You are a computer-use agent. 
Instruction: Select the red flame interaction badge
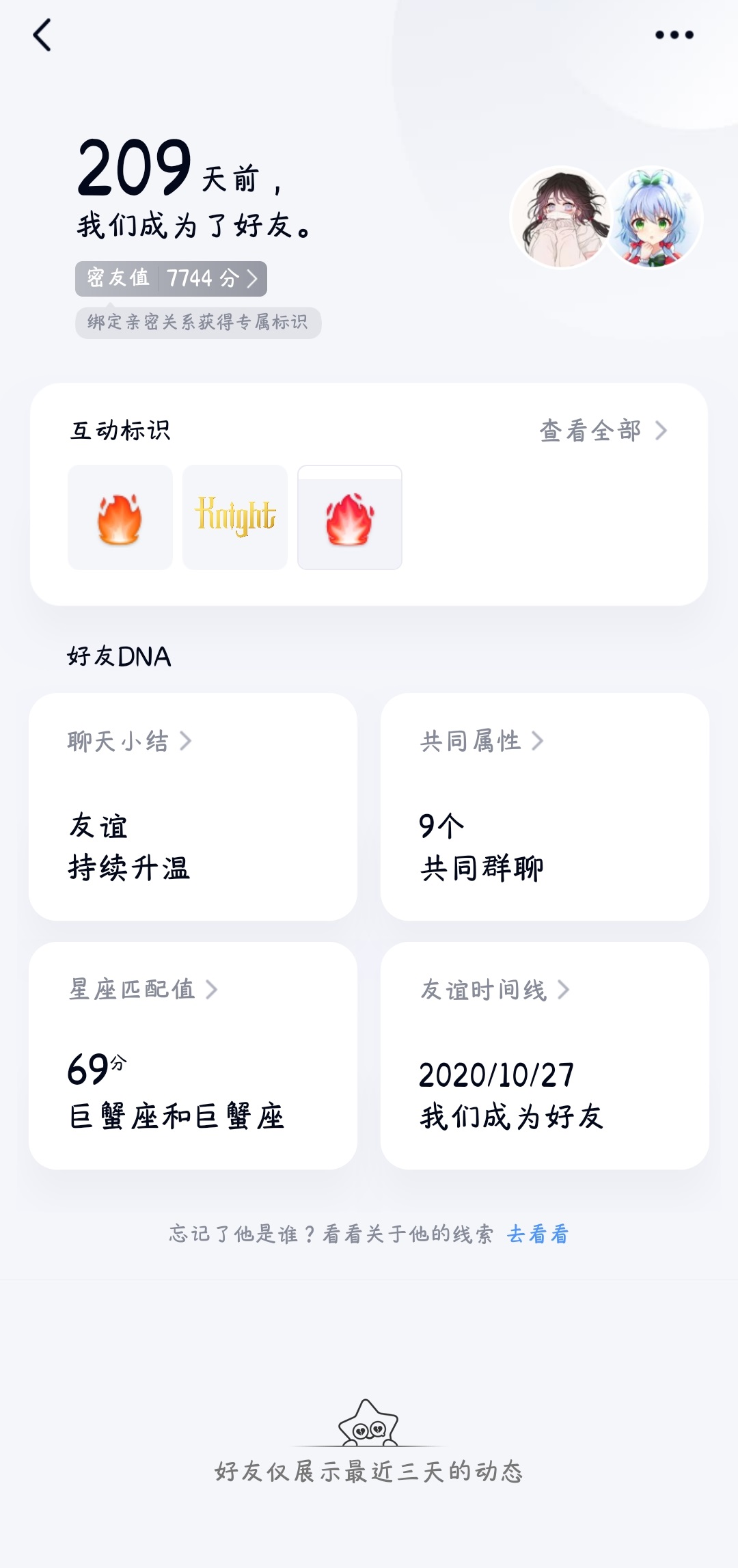coord(350,517)
